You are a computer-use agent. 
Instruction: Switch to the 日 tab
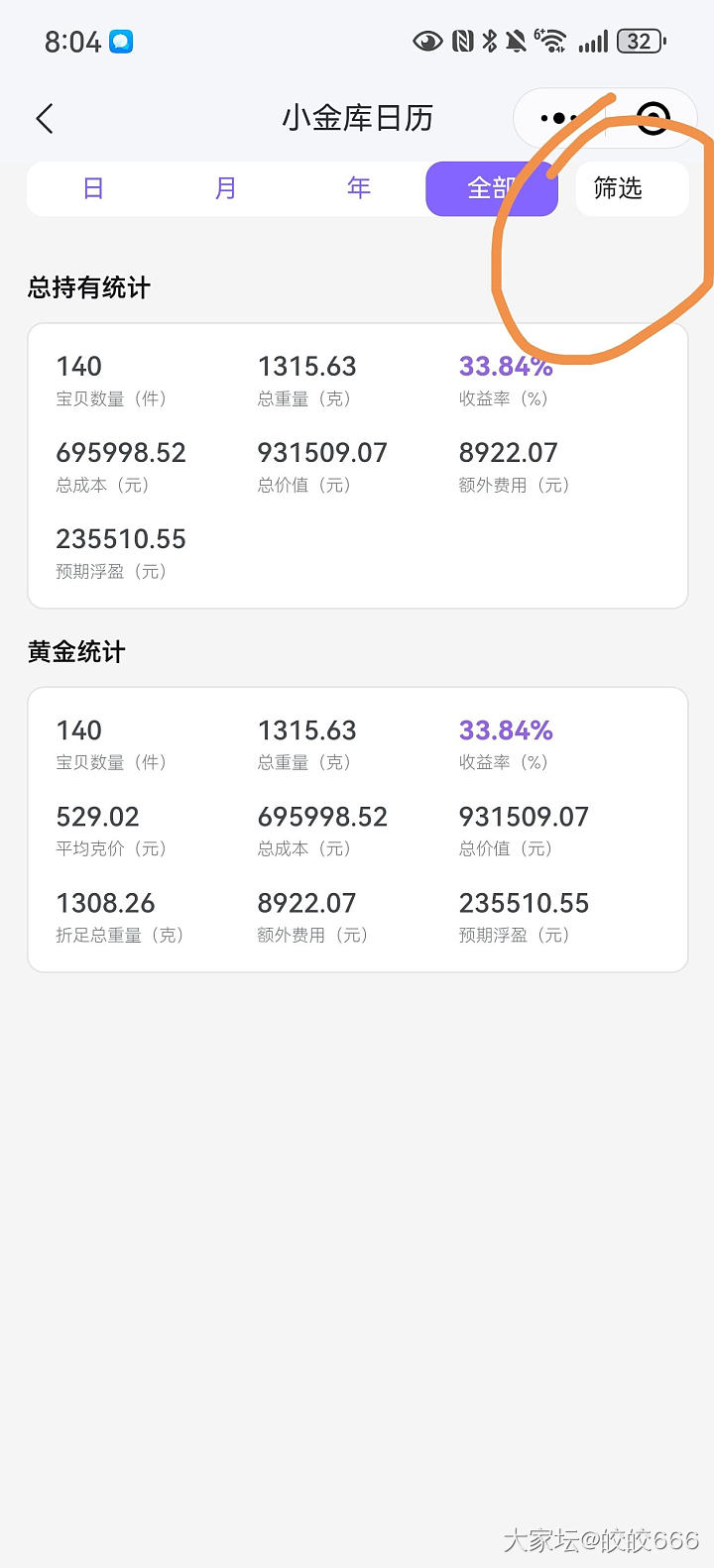coord(93,188)
